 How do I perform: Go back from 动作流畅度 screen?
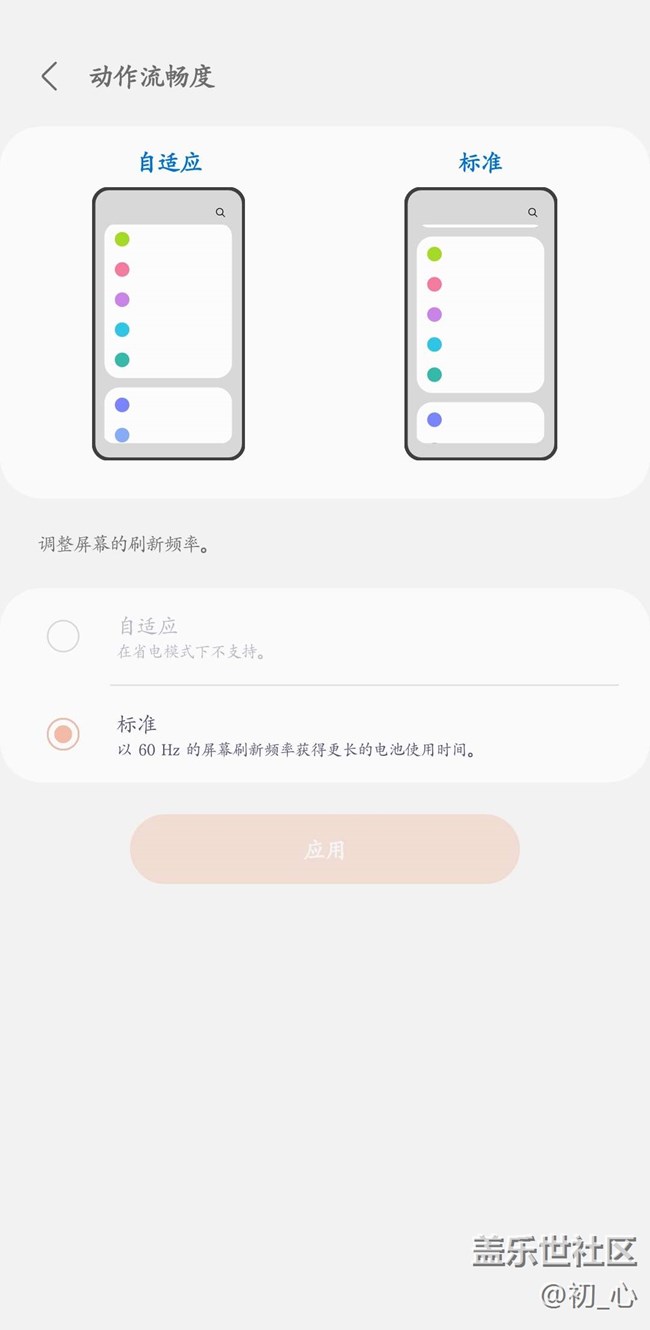(49, 77)
